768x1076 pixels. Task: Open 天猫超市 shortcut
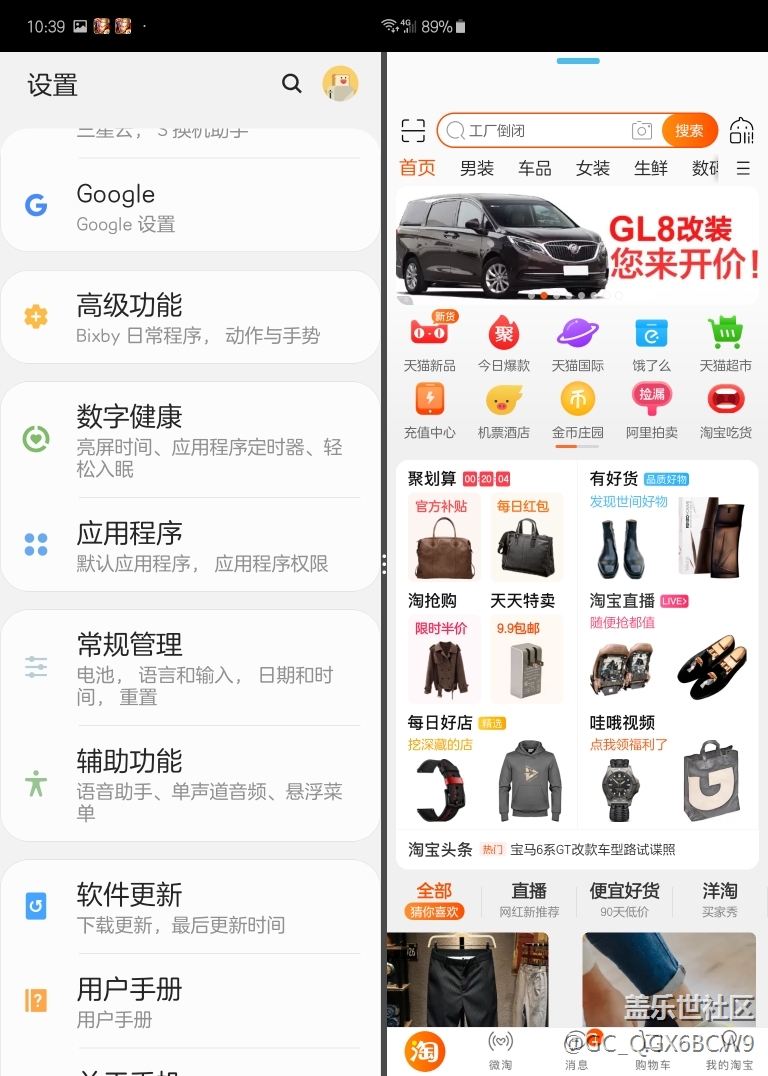point(725,343)
